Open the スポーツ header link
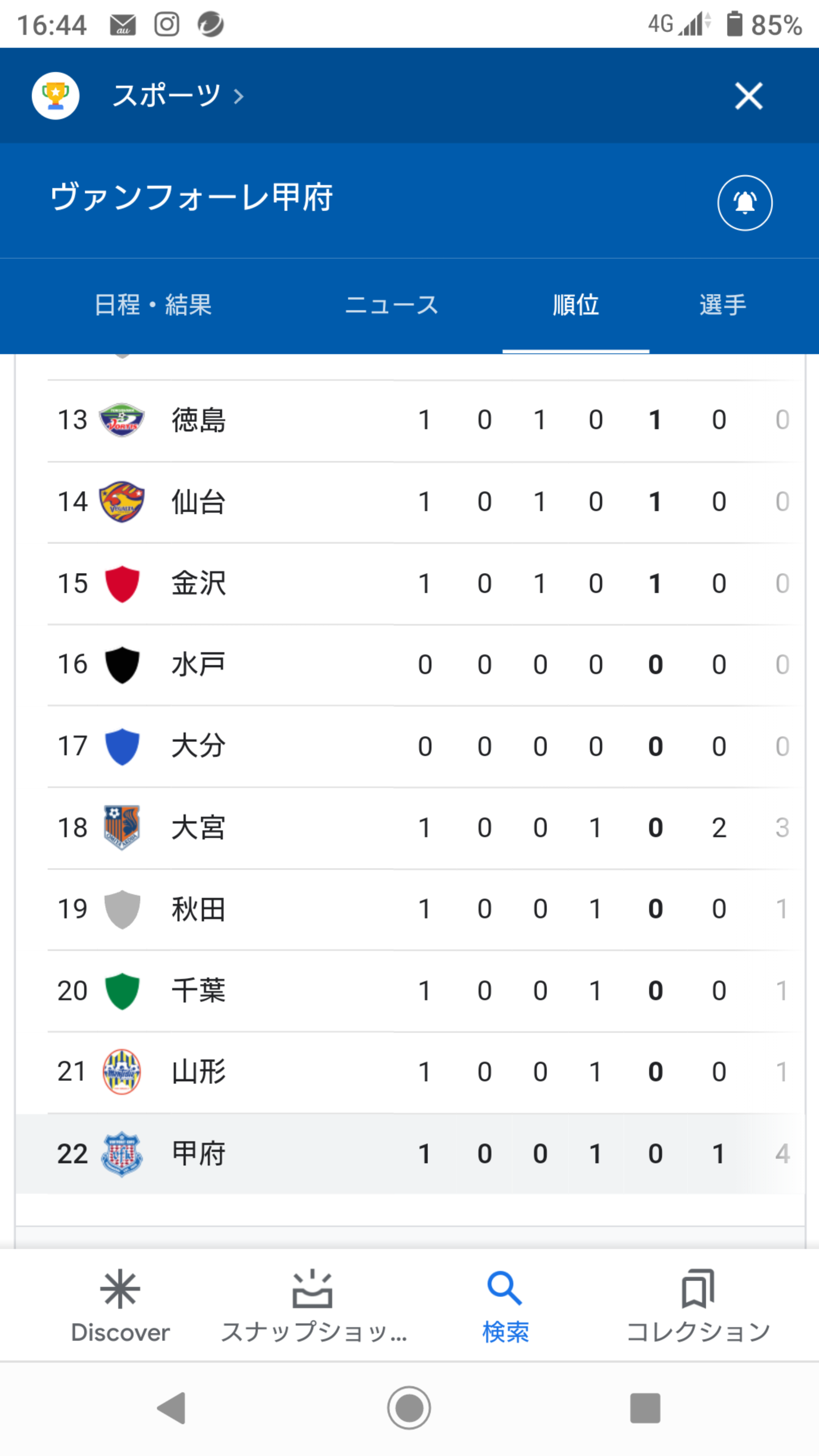Viewport: 819px width, 1456px height. click(177, 96)
